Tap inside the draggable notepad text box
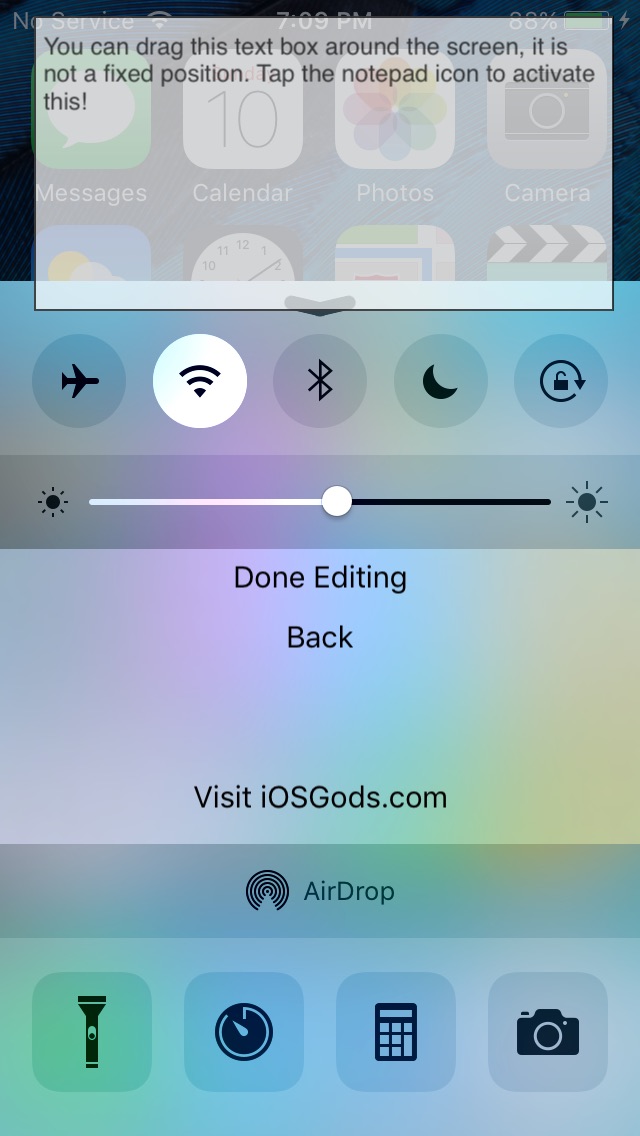This screenshot has height=1136, width=640. 324,180
